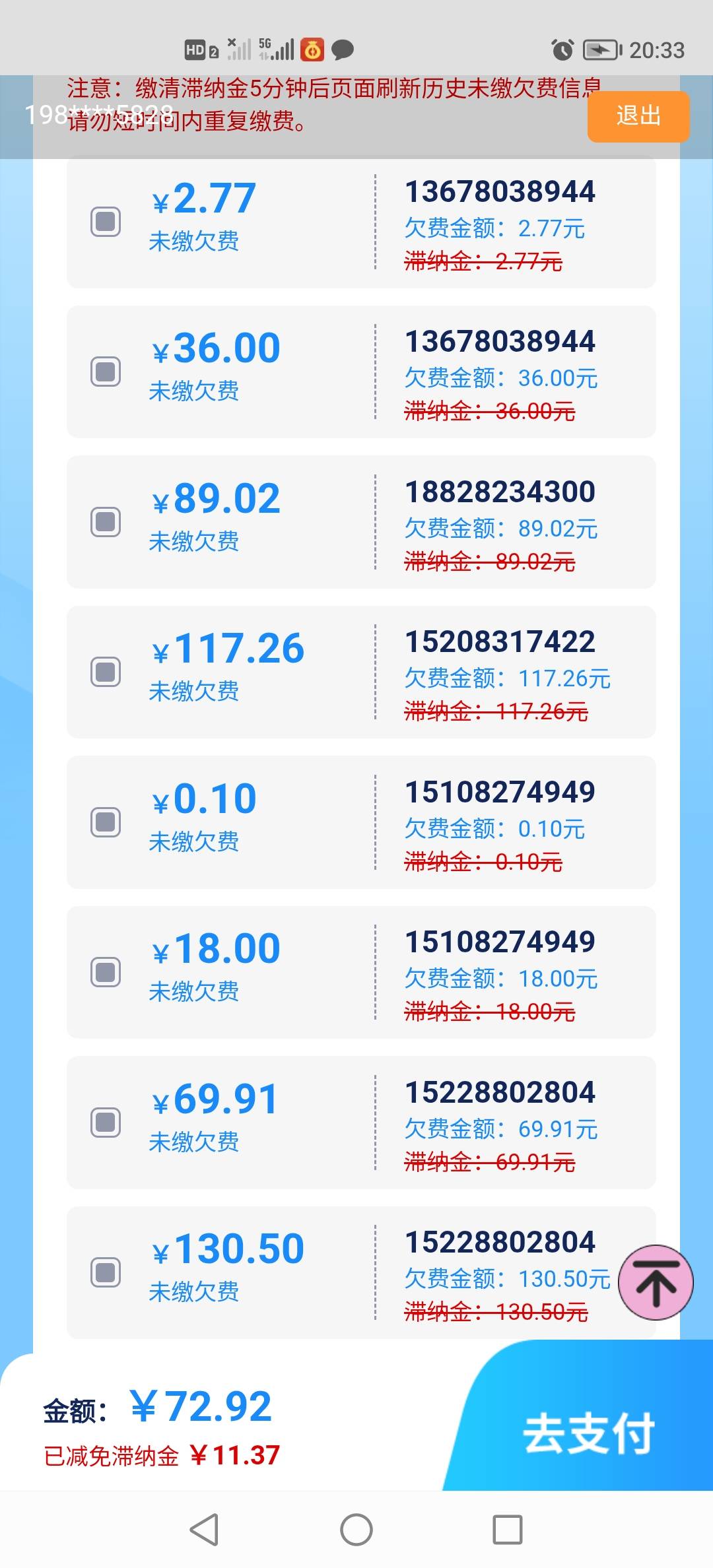This screenshot has width=713, height=1568.
Task: Toggle the checkbox for the ¥130.50 arrears
Action: click(106, 1272)
